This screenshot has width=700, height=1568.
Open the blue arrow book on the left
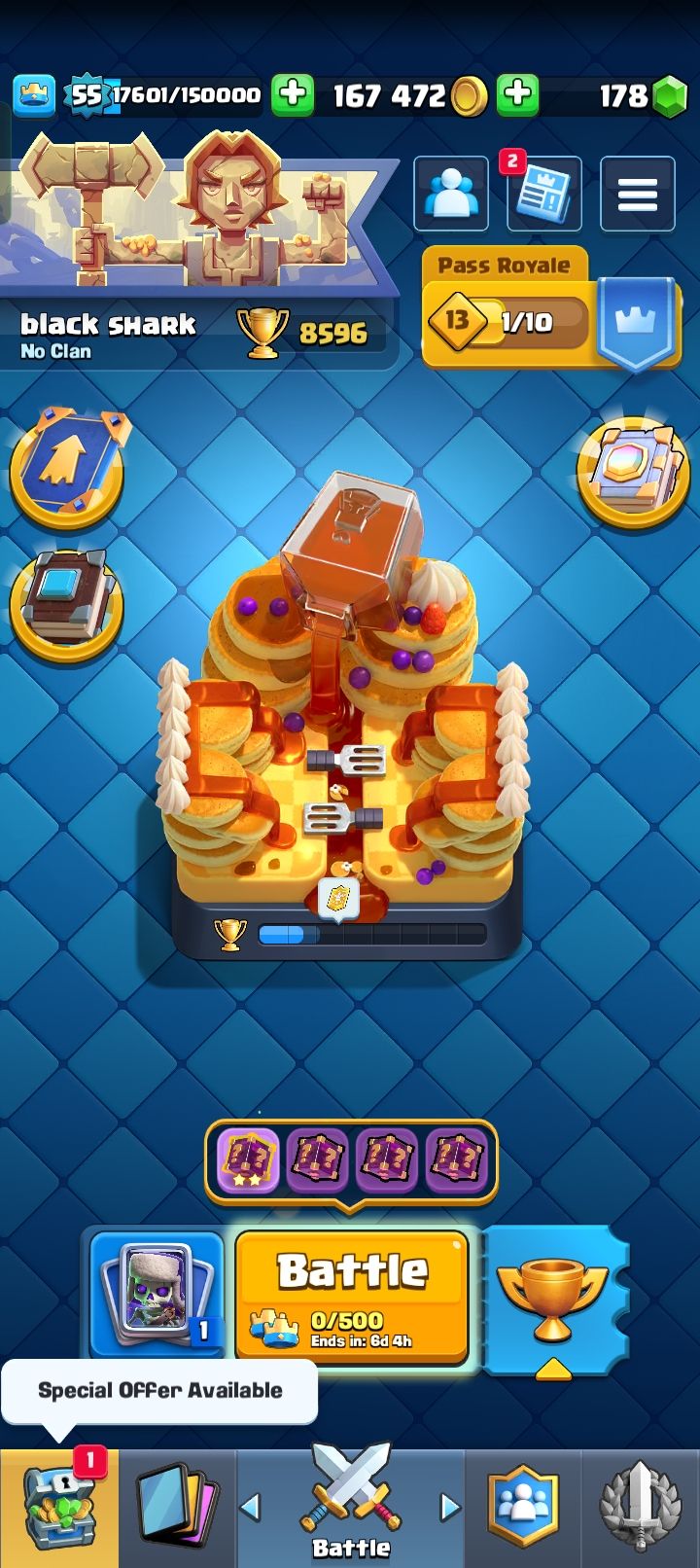click(66, 469)
